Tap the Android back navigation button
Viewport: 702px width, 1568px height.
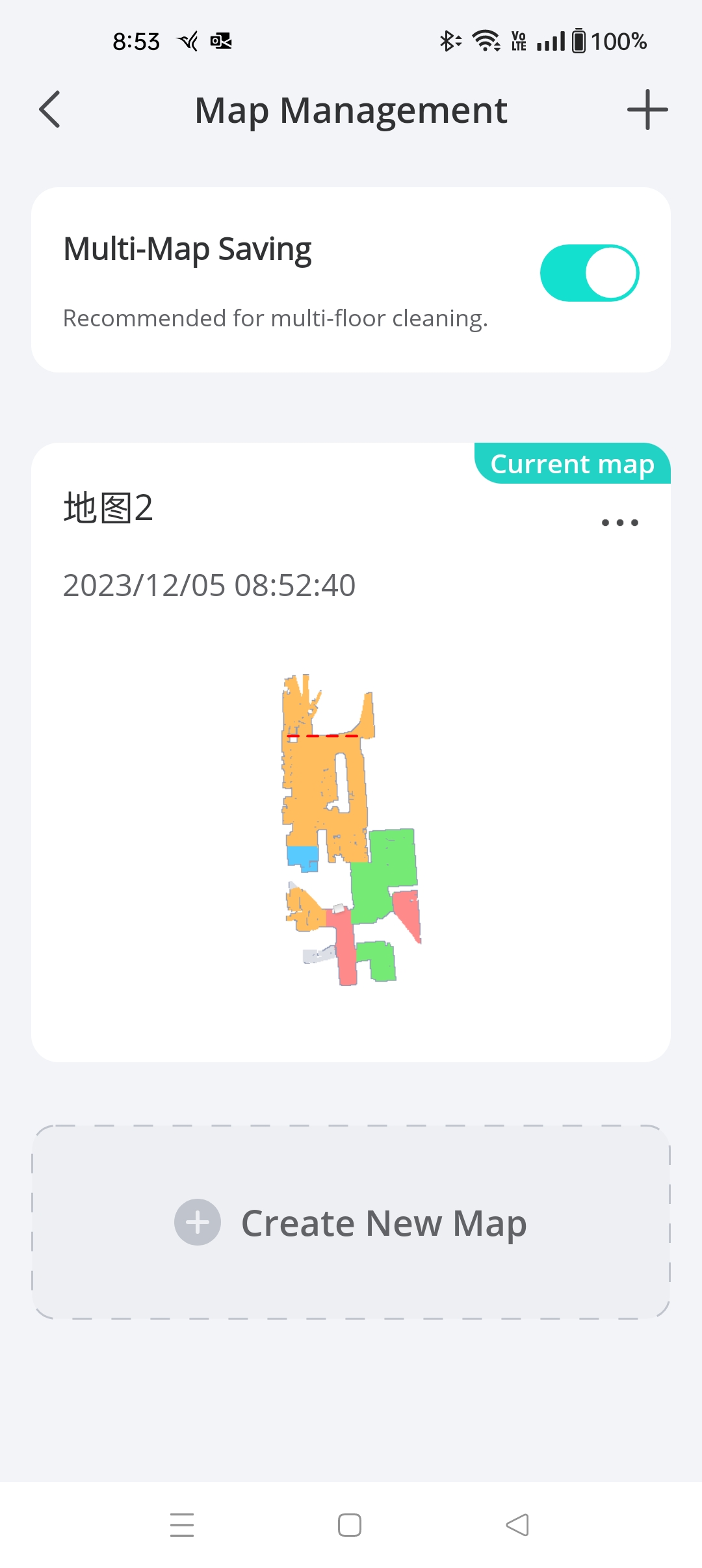[x=518, y=1524]
